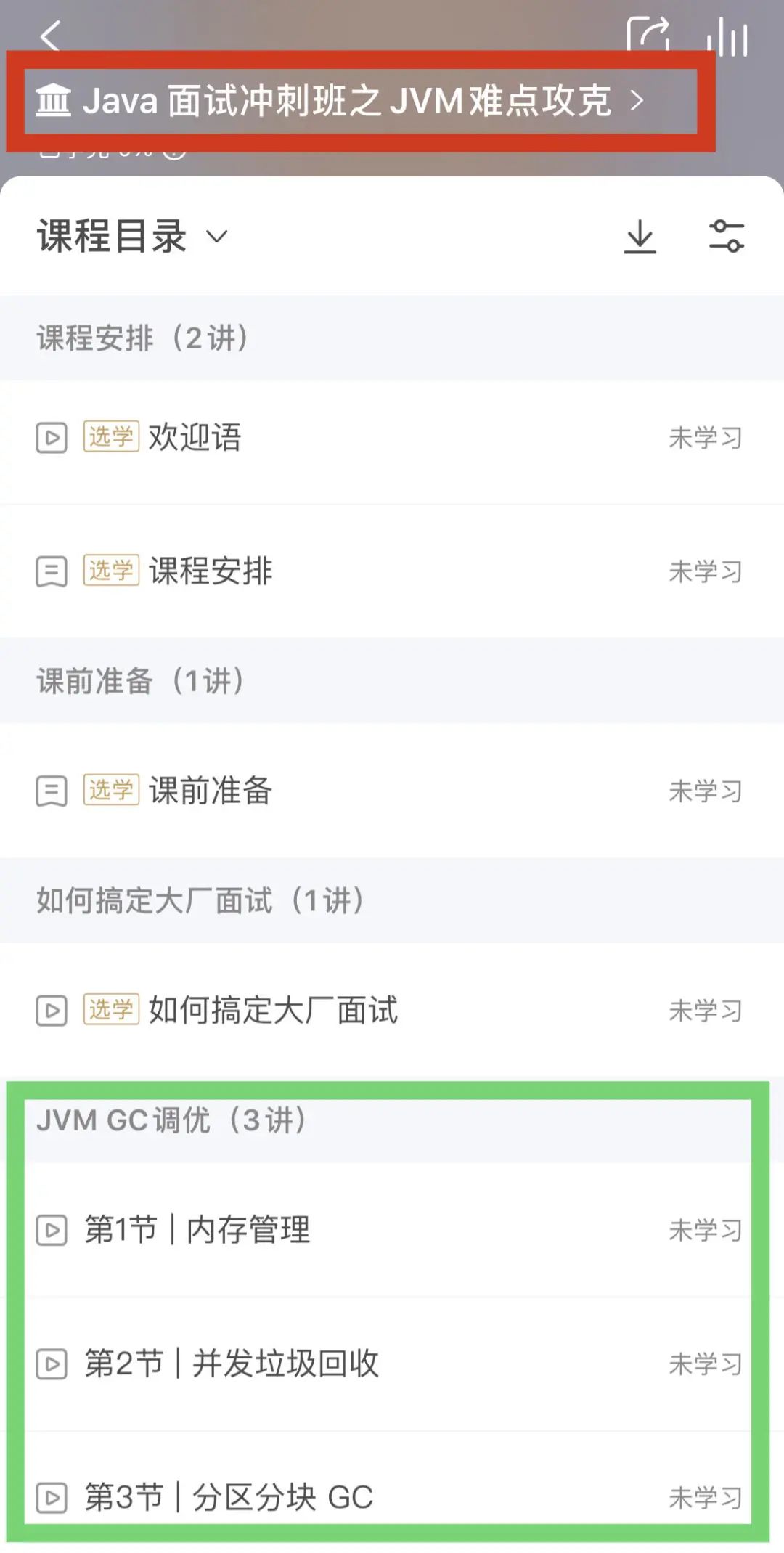Open the learning statistics bar-chart icon
This screenshot has height=1553, width=784.
[727, 36]
